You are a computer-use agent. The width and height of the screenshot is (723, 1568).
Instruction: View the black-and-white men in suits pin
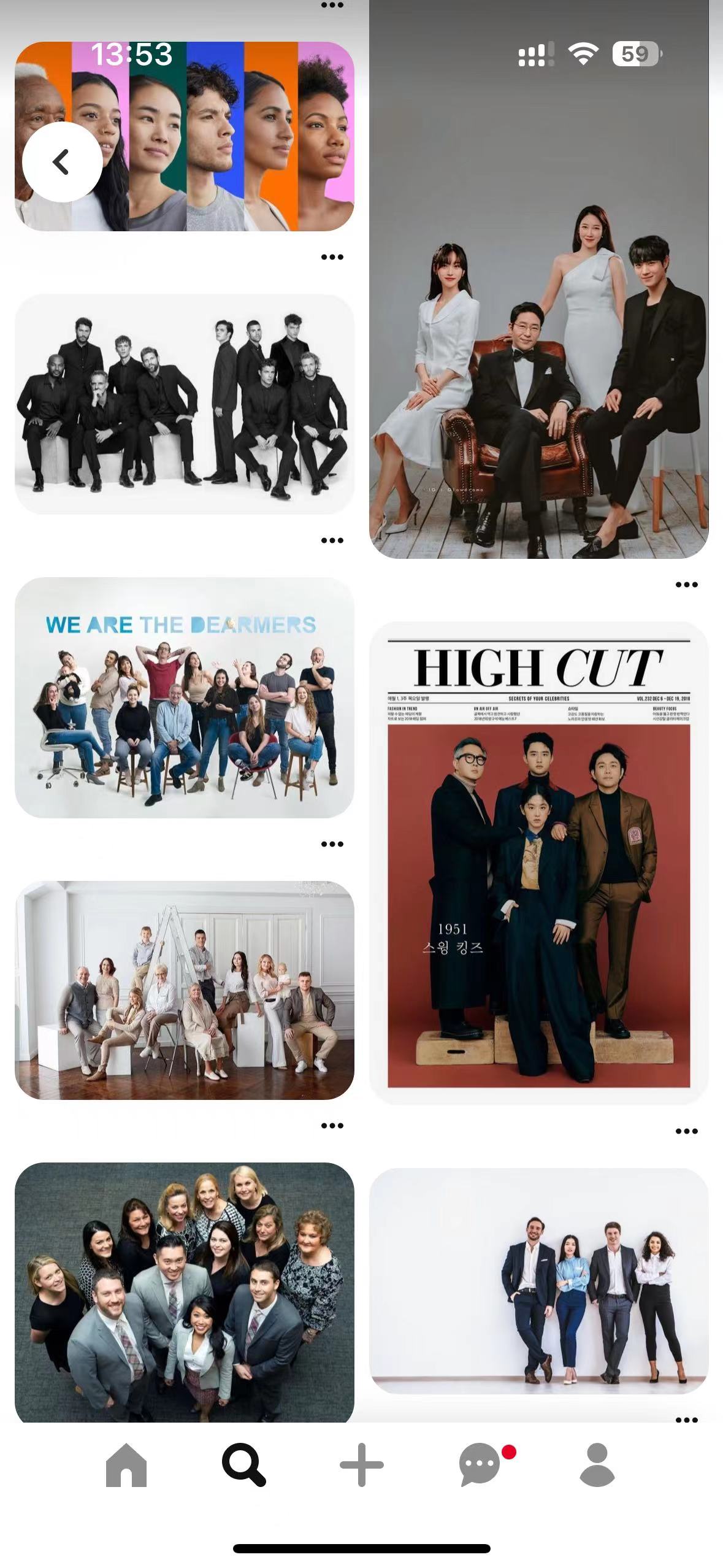click(184, 404)
